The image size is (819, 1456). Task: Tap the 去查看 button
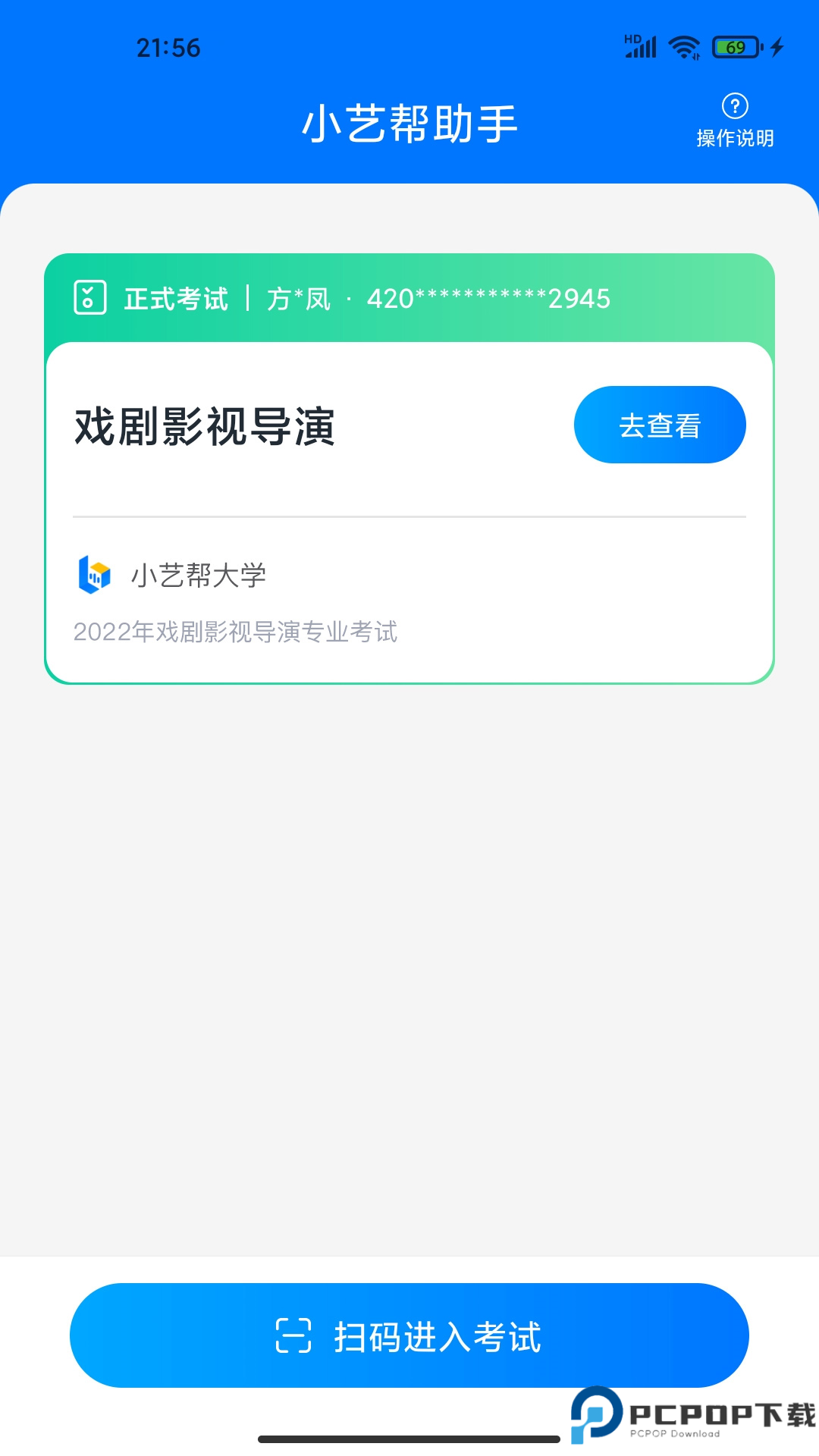coord(660,425)
